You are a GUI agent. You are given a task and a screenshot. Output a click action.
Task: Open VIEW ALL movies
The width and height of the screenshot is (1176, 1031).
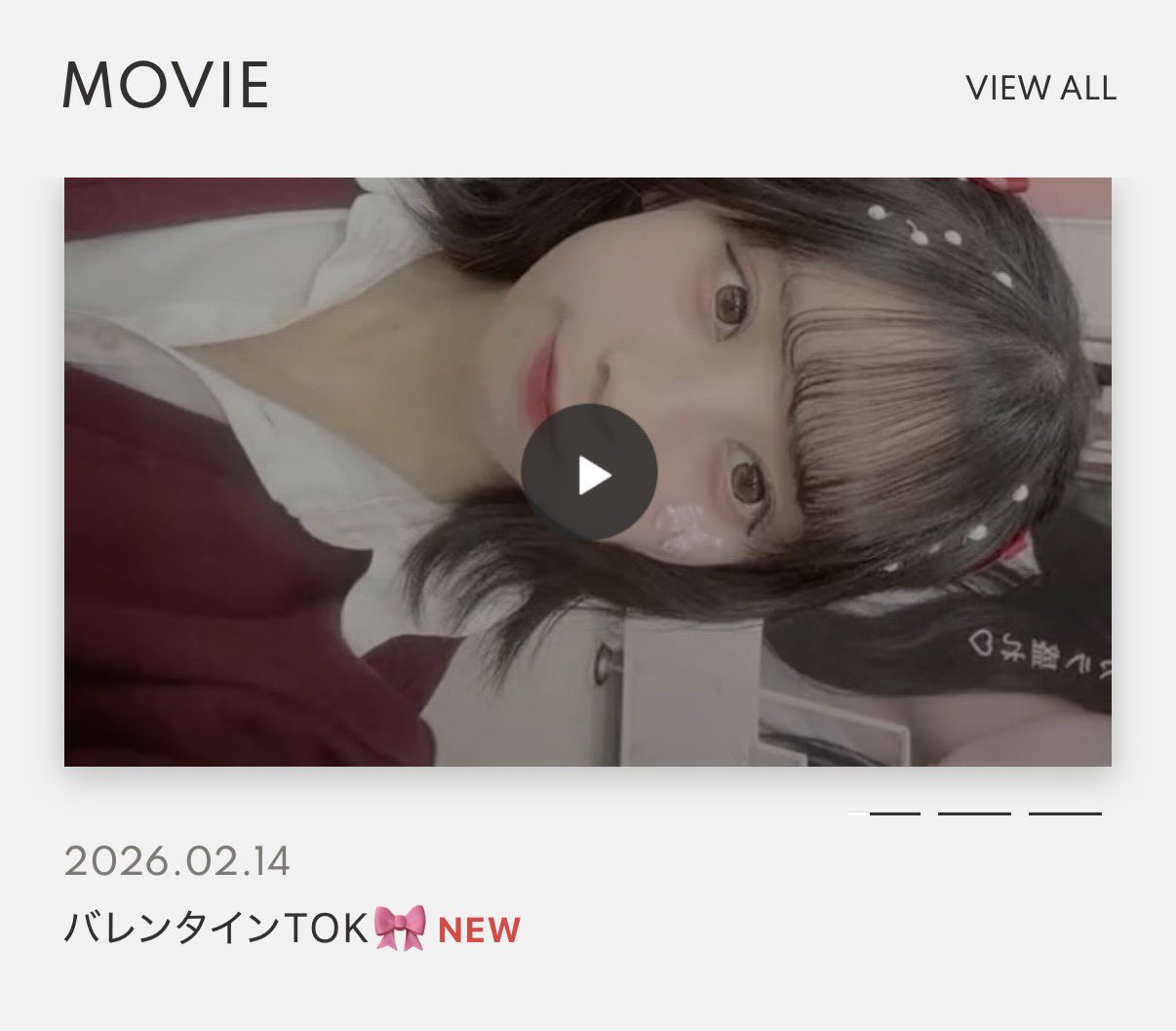coord(1040,88)
